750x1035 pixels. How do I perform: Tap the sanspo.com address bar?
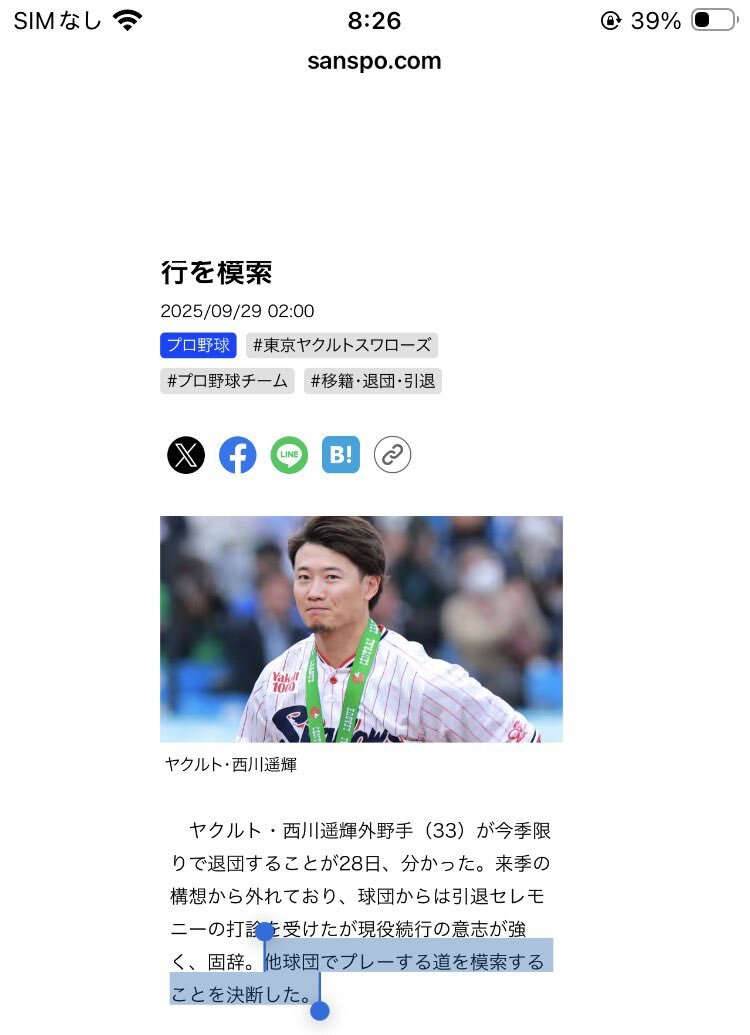tap(374, 61)
